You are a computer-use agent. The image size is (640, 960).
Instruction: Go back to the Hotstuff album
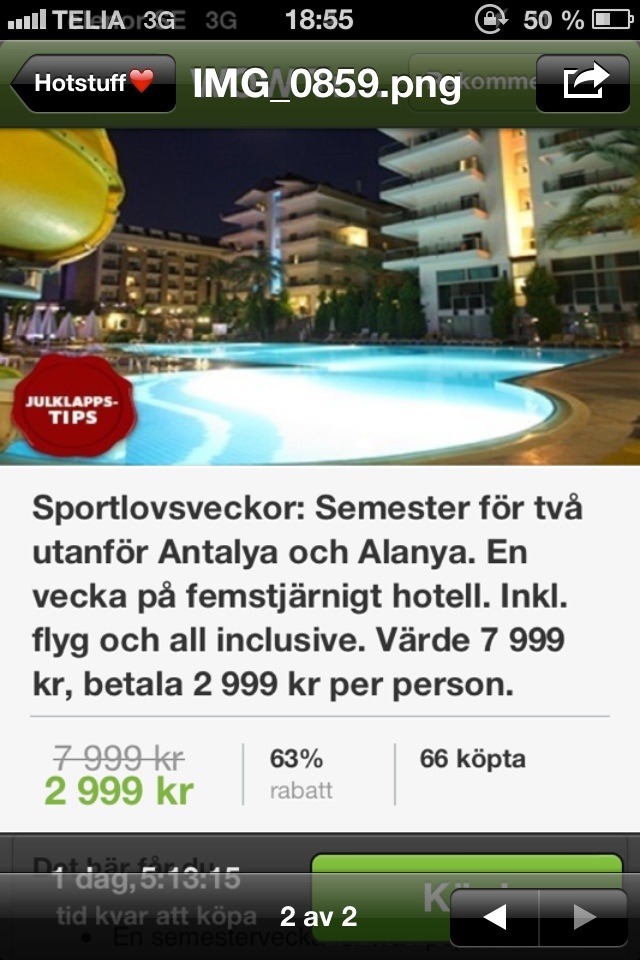pos(93,83)
